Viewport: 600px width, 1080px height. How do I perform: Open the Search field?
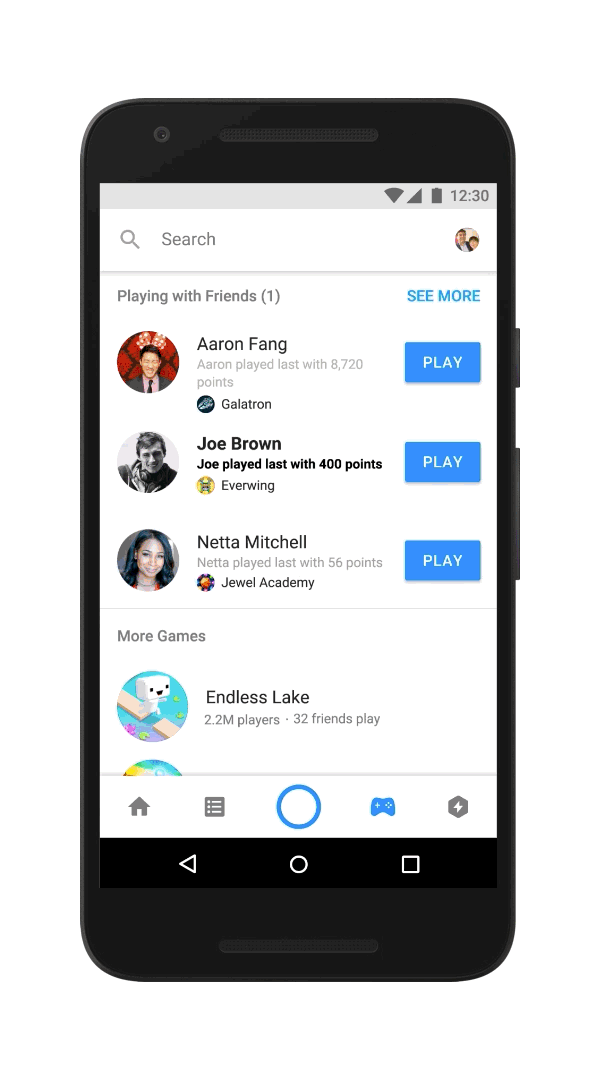tap(276, 240)
